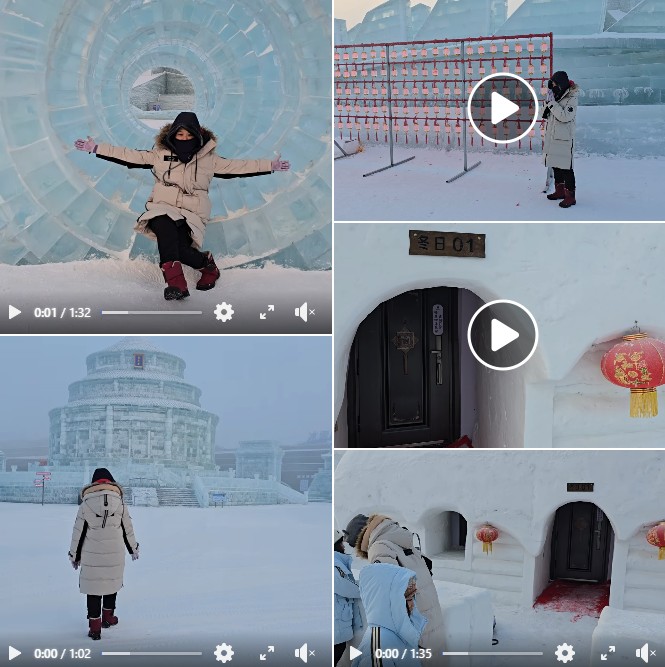The width and height of the screenshot is (665, 667).
Task: Open settings gear on the 1:02 video
Action: tap(224, 653)
